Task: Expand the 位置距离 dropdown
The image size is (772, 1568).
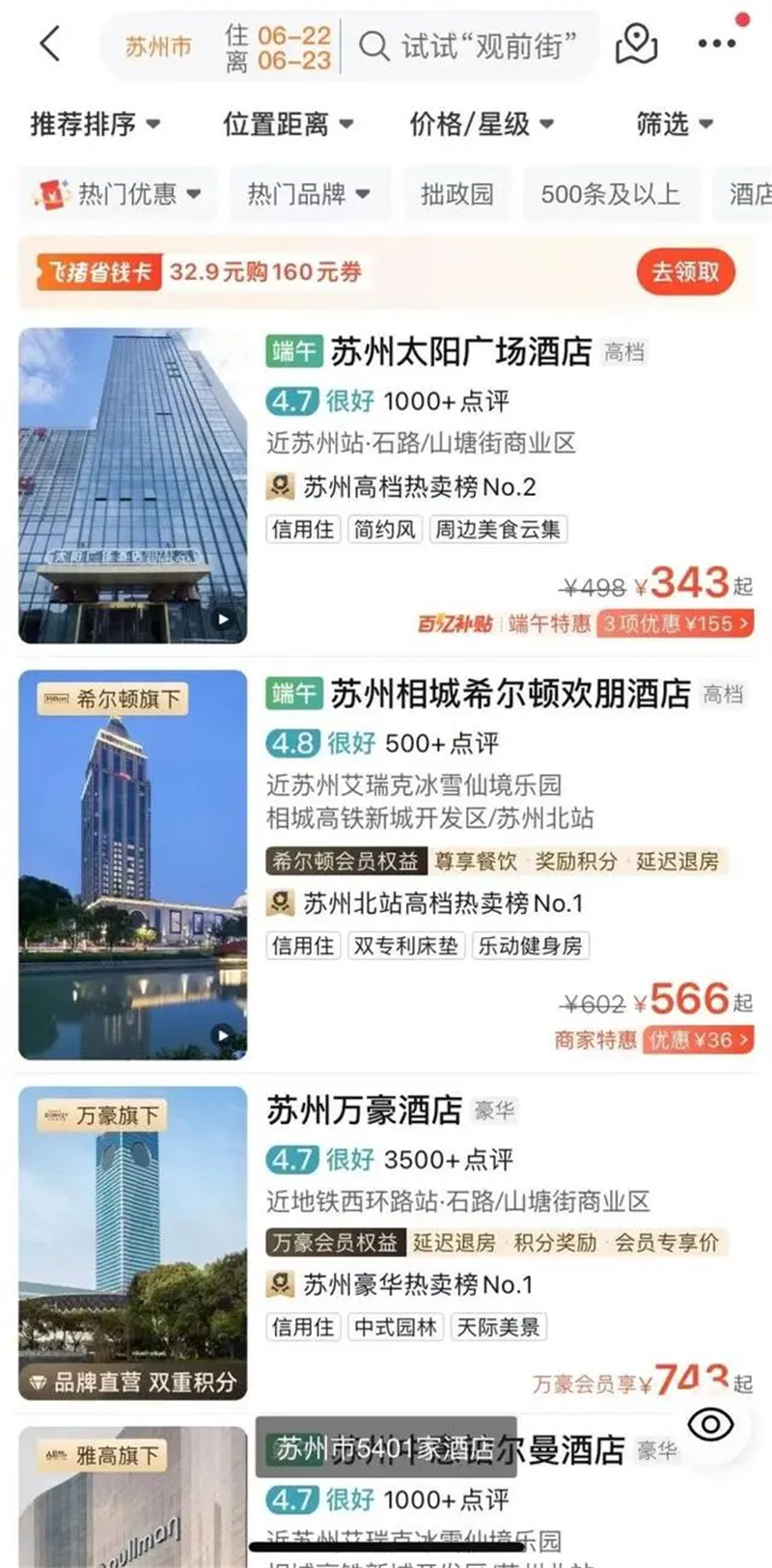Action: pyautogui.click(x=288, y=124)
